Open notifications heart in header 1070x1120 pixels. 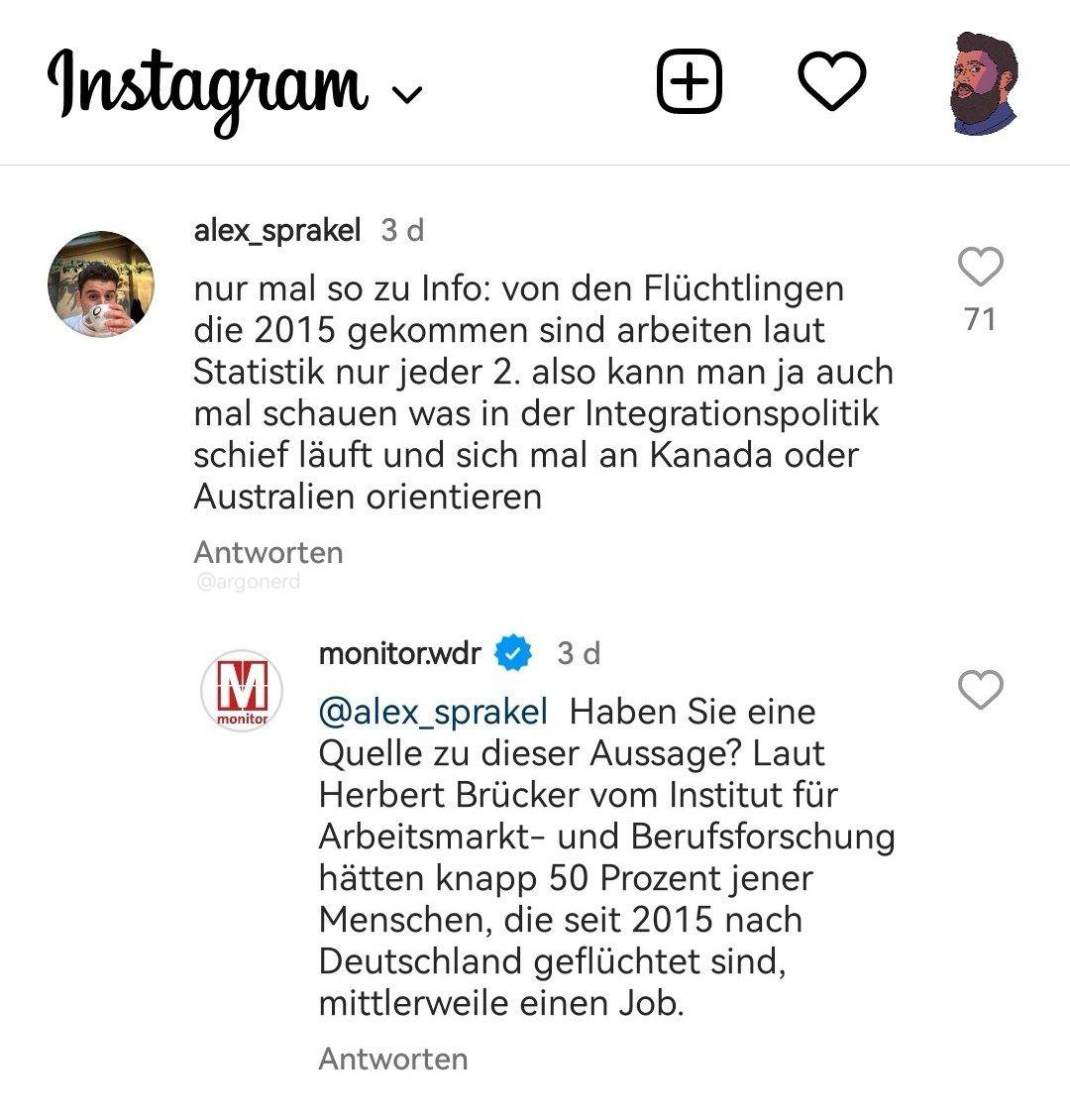[832, 81]
